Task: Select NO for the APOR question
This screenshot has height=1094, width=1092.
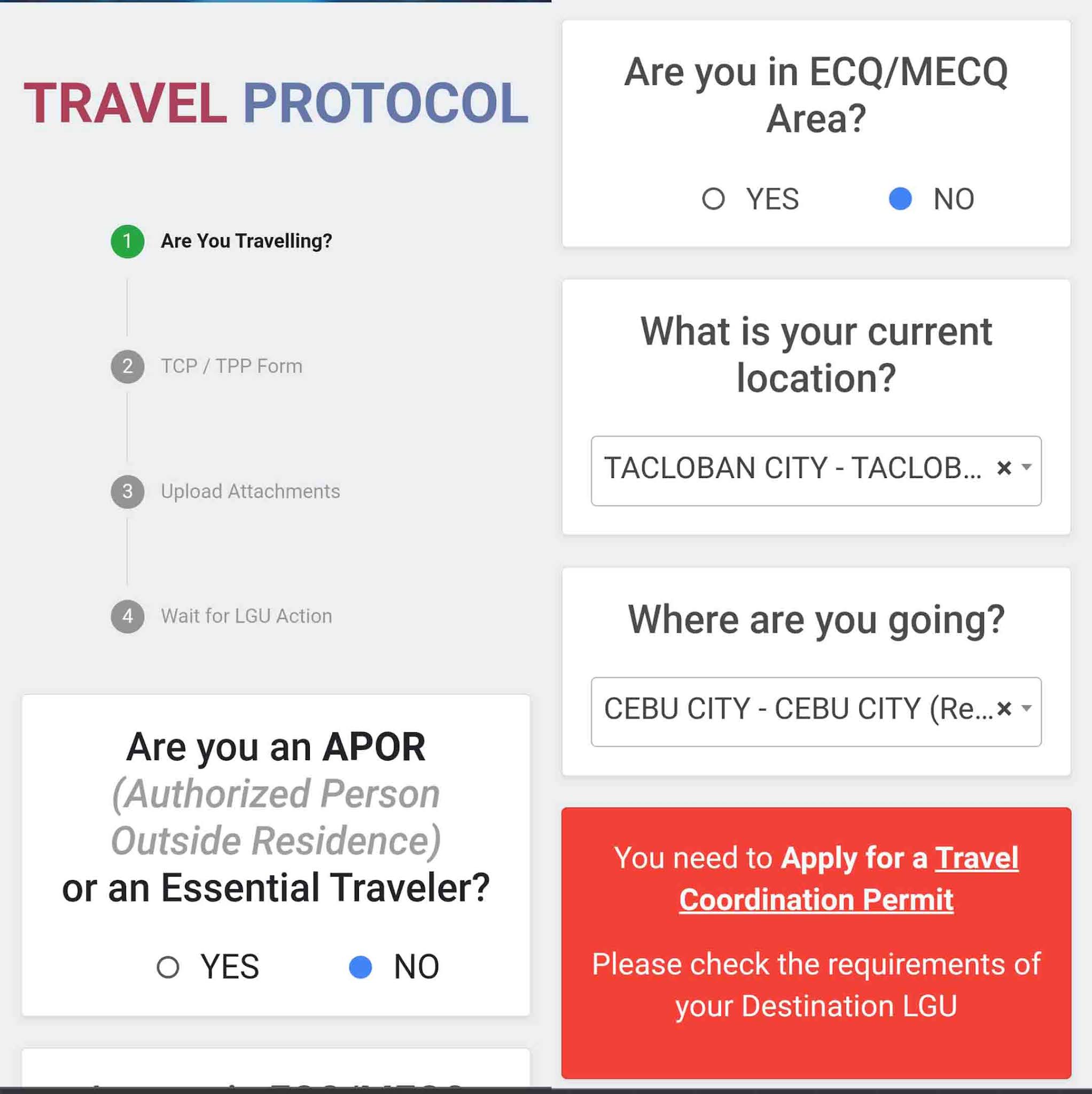Action: tap(360, 966)
